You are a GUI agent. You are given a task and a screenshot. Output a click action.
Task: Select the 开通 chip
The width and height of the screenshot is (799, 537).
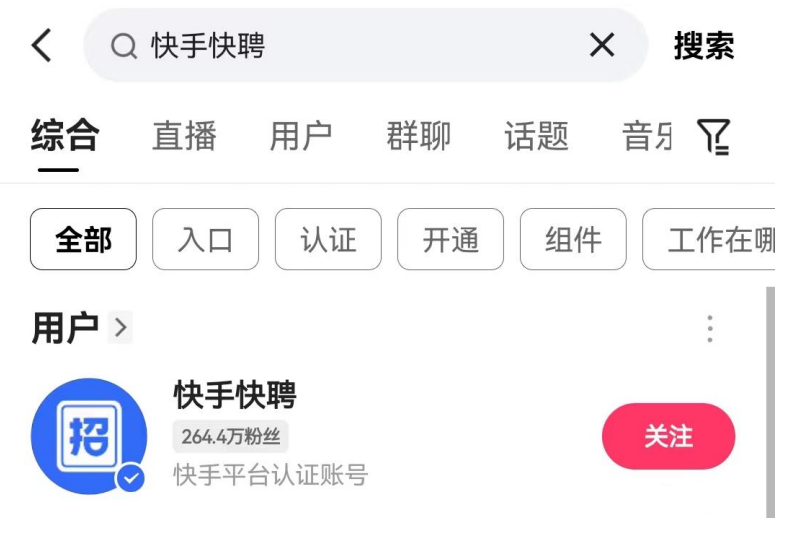pos(451,240)
